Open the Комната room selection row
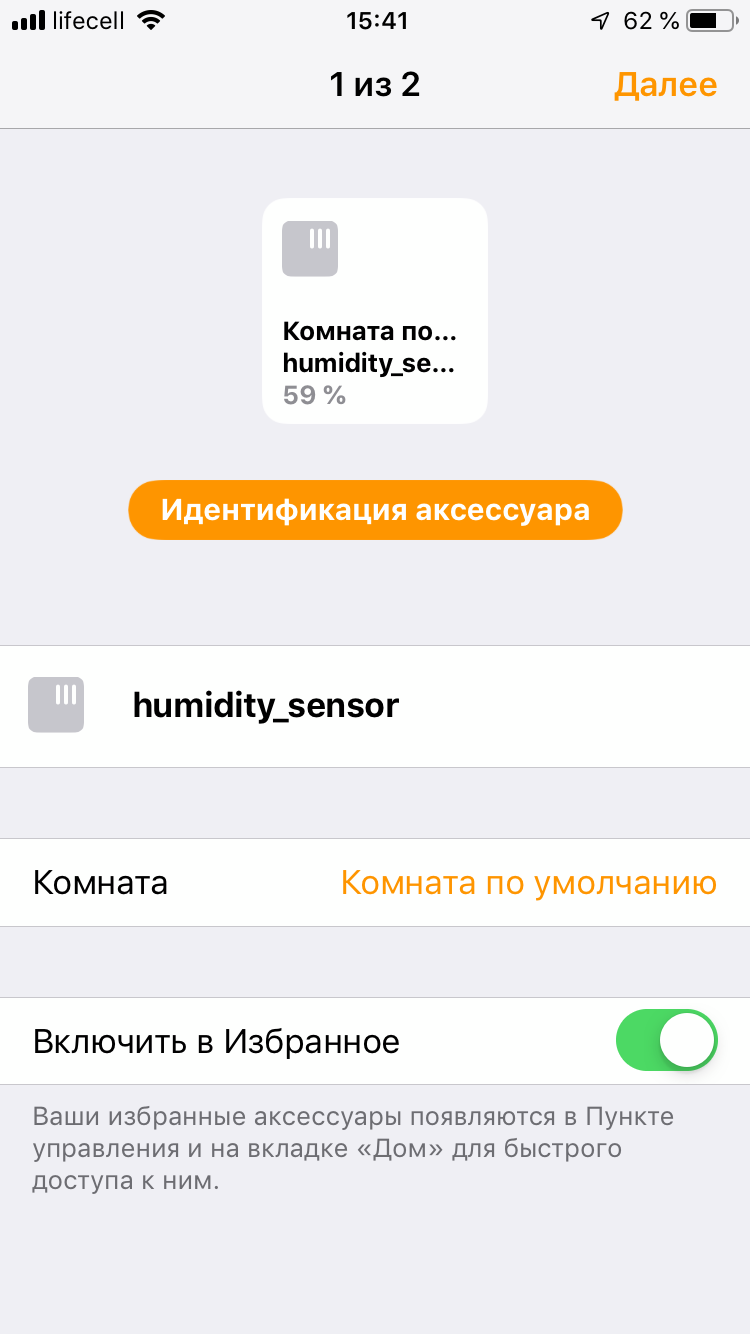Image resolution: width=750 pixels, height=1334 pixels. click(x=375, y=883)
